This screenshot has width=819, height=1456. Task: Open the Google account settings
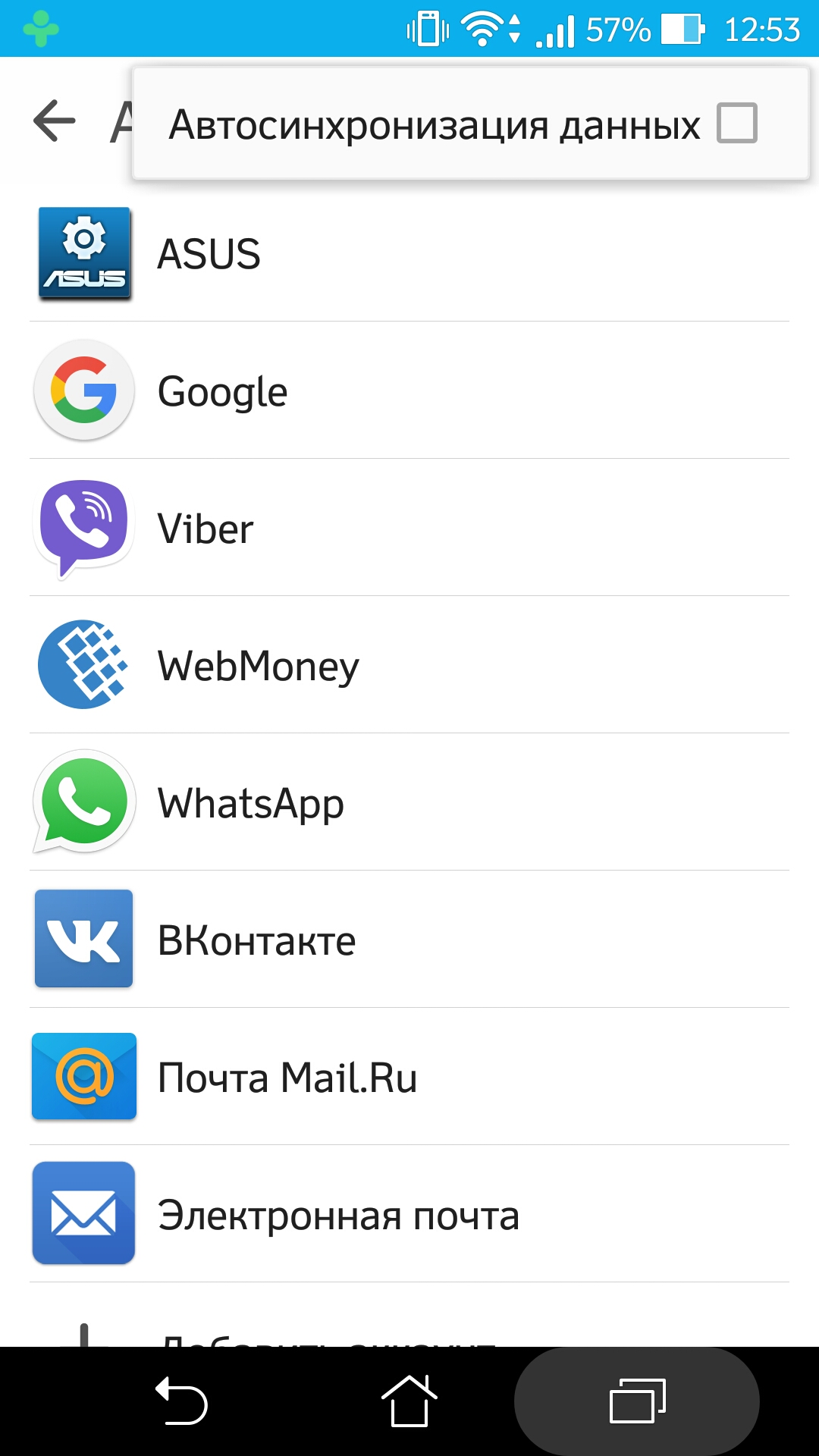click(409, 391)
